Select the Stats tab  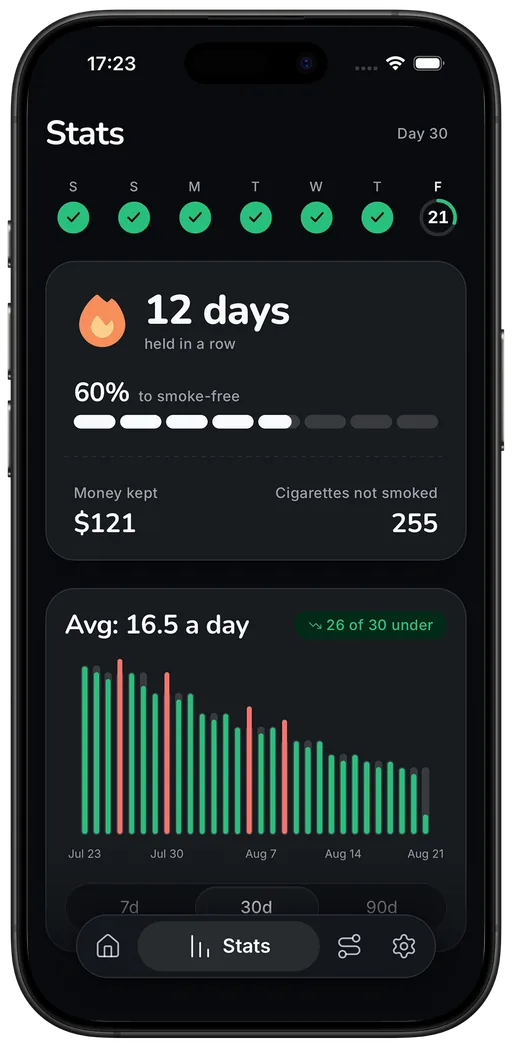[x=229, y=946]
